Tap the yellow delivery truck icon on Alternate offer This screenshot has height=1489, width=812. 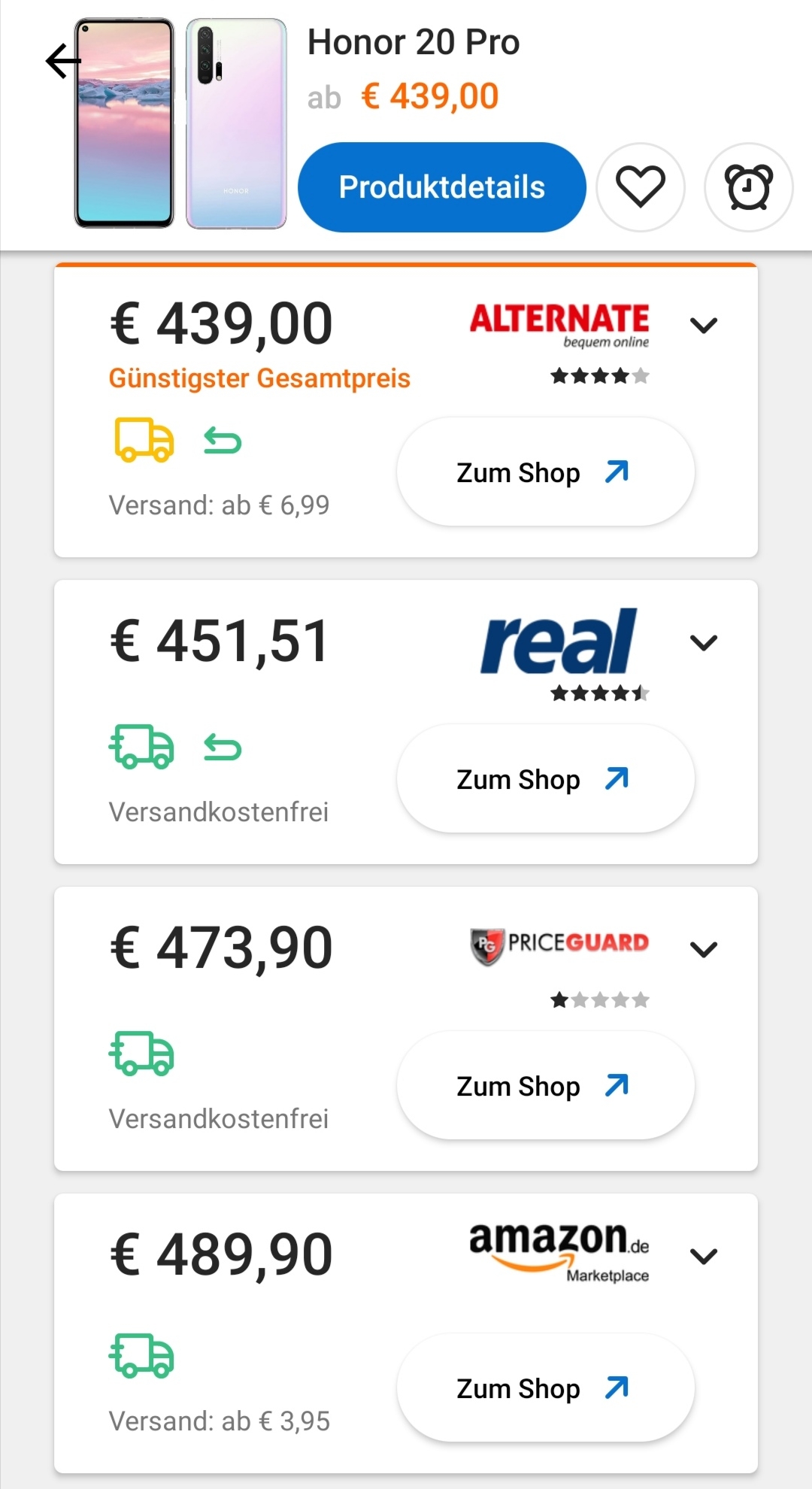tap(143, 441)
